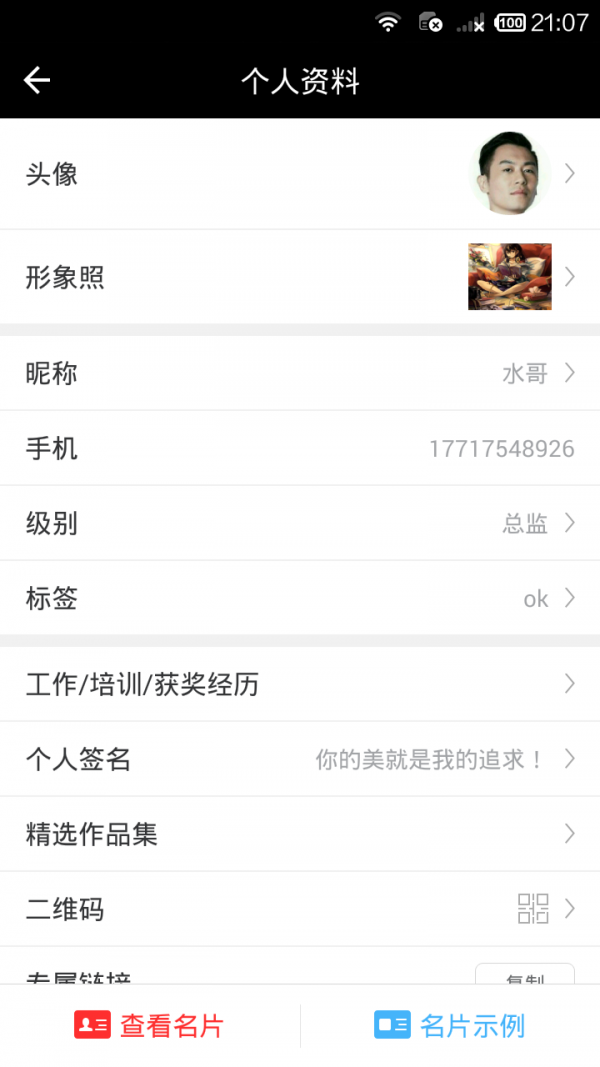Viewport: 600px width, 1067px height.
Task: Edit the 昵称 nickname 水哥
Action: [x=300, y=373]
